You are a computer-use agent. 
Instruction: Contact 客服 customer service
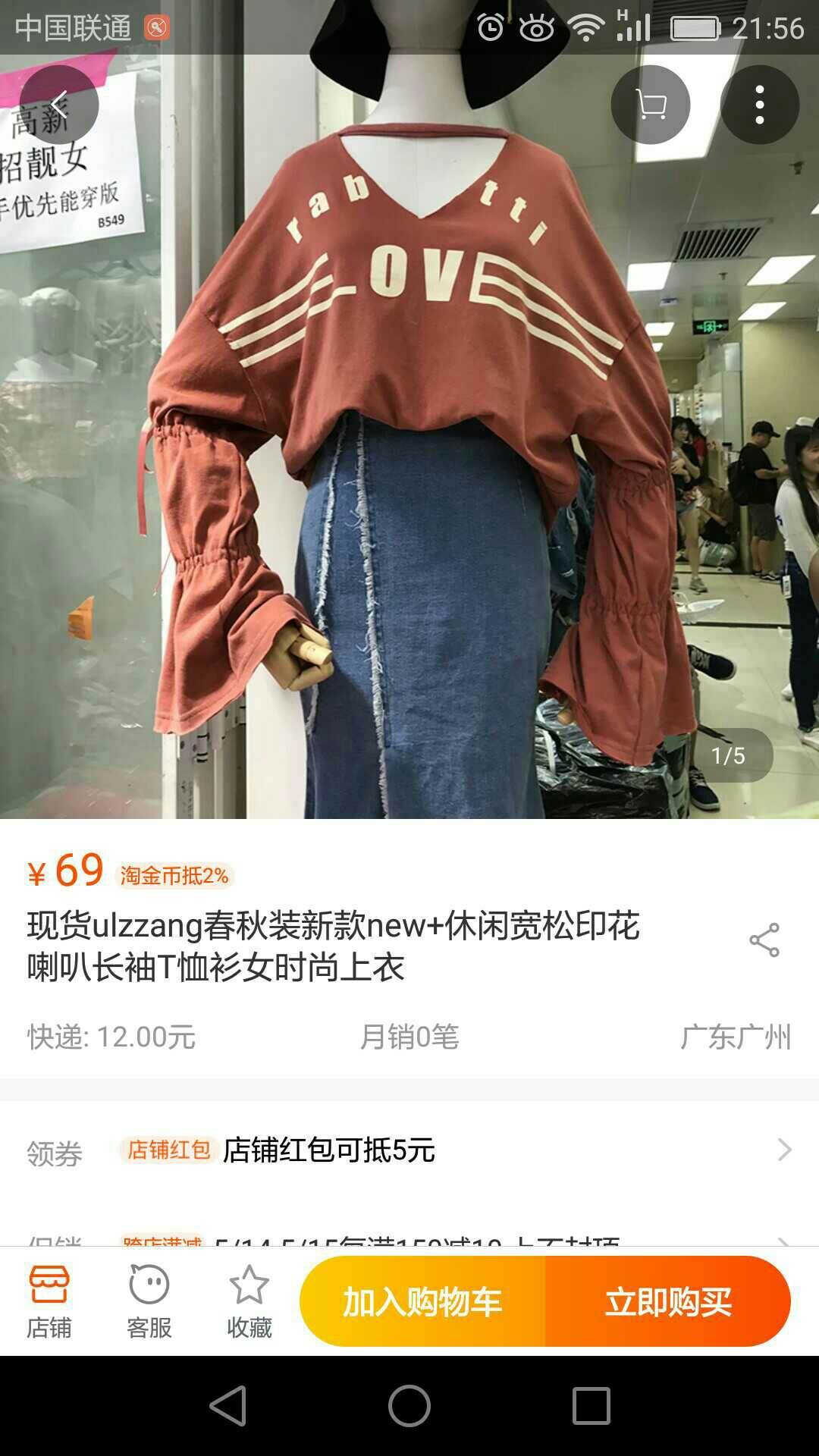(x=149, y=1301)
